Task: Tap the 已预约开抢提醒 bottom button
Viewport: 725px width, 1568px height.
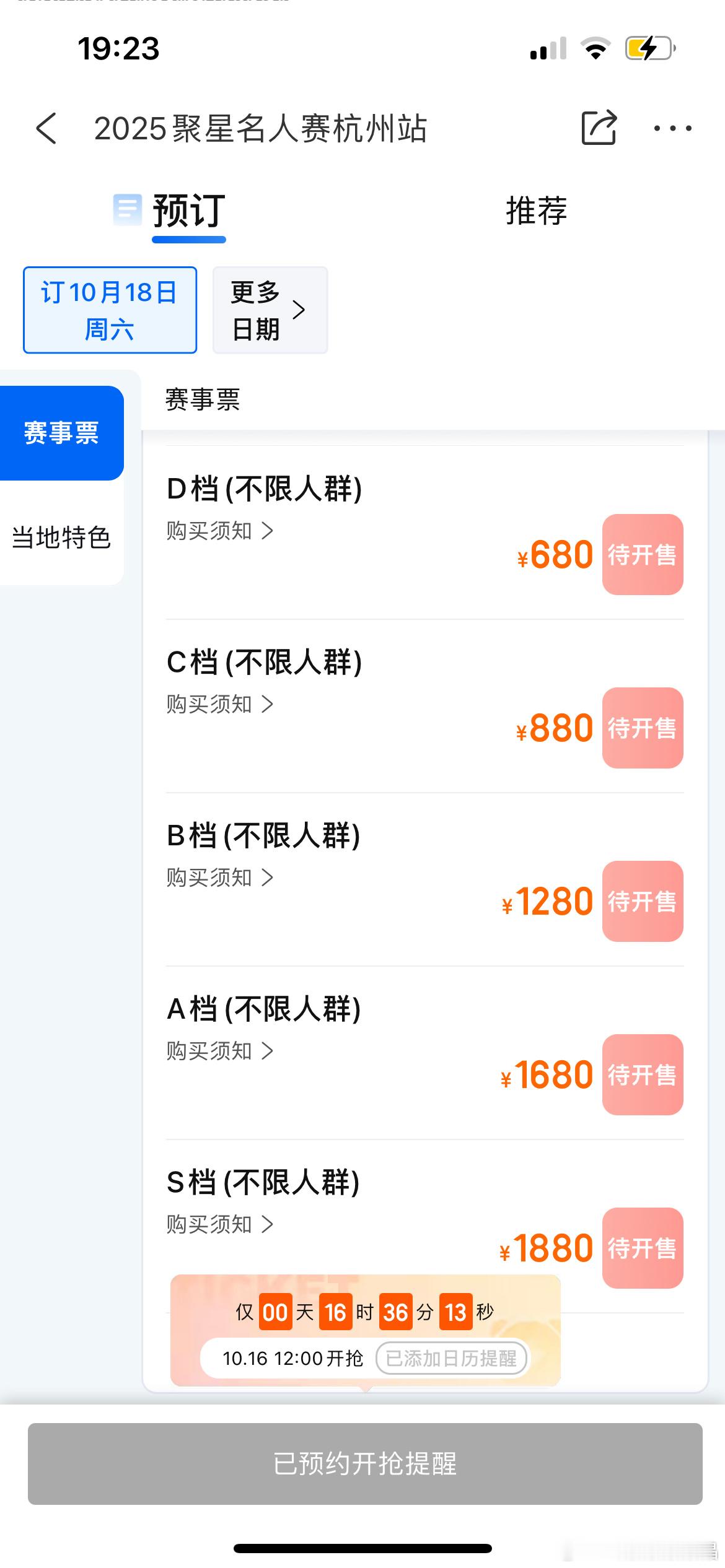Action: (x=365, y=1463)
